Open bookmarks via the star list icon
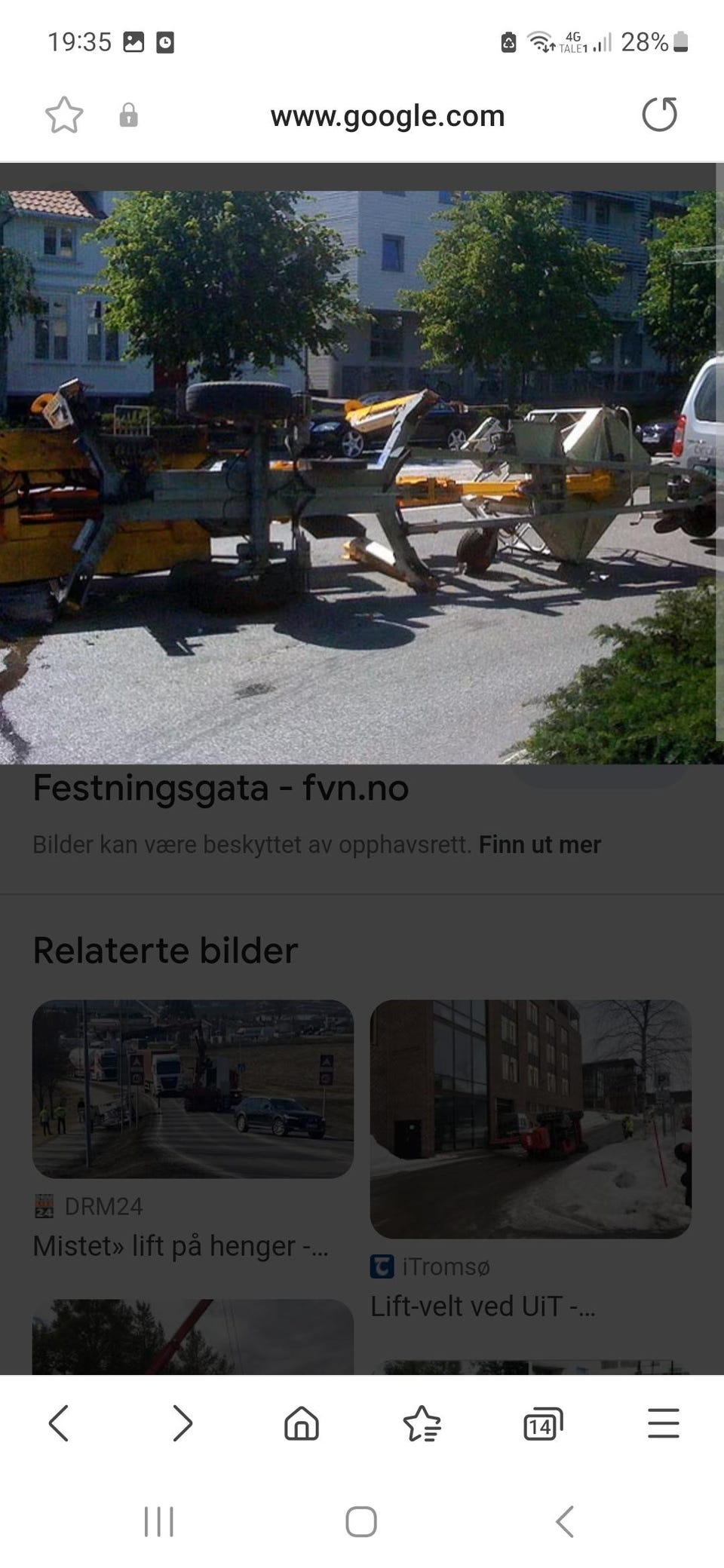The height and width of the screenshot is (1568, 724). [x=422, y=1423]
